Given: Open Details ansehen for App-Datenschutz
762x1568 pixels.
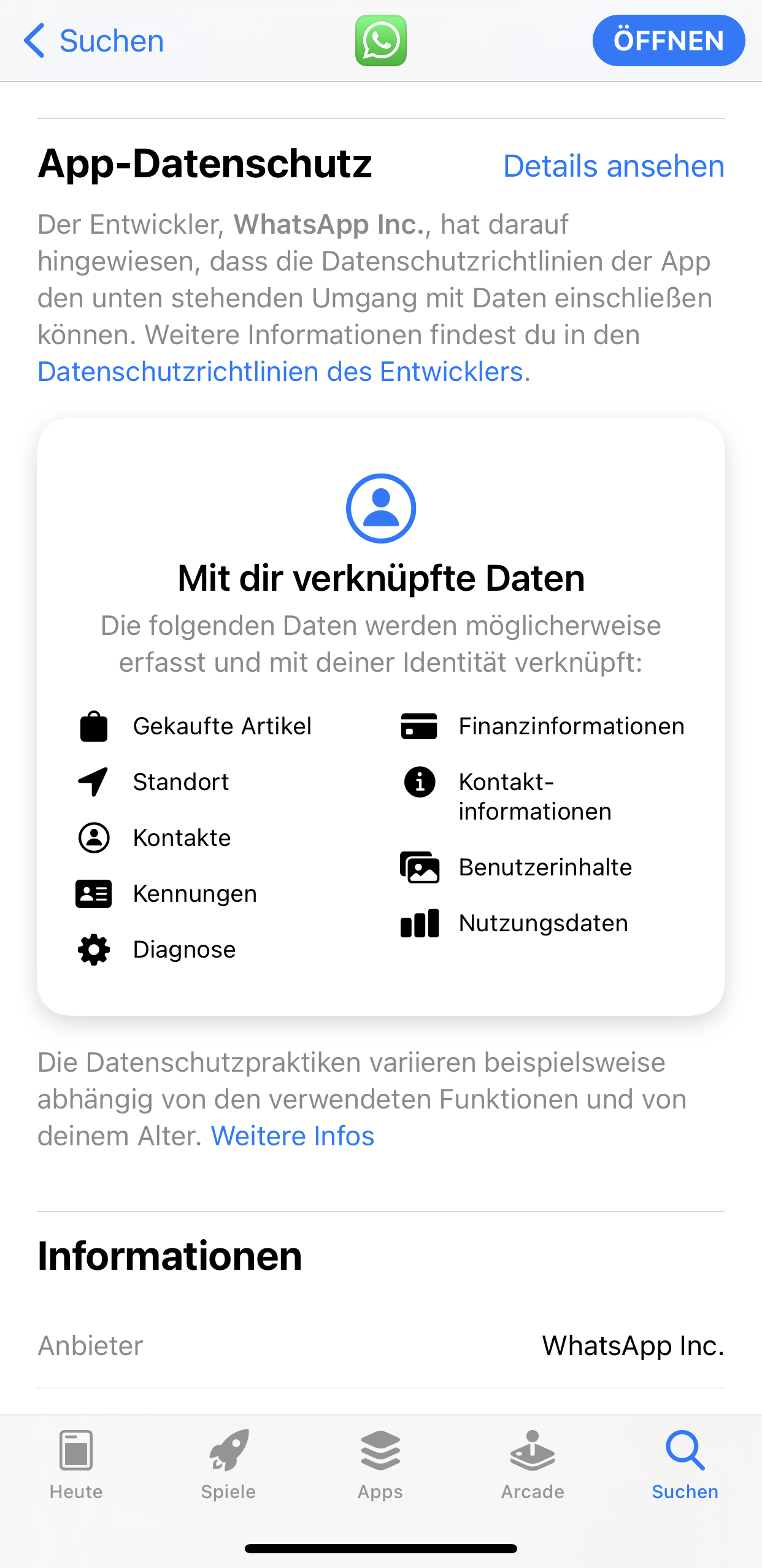Looking at the screenshot, I should 613,166.
